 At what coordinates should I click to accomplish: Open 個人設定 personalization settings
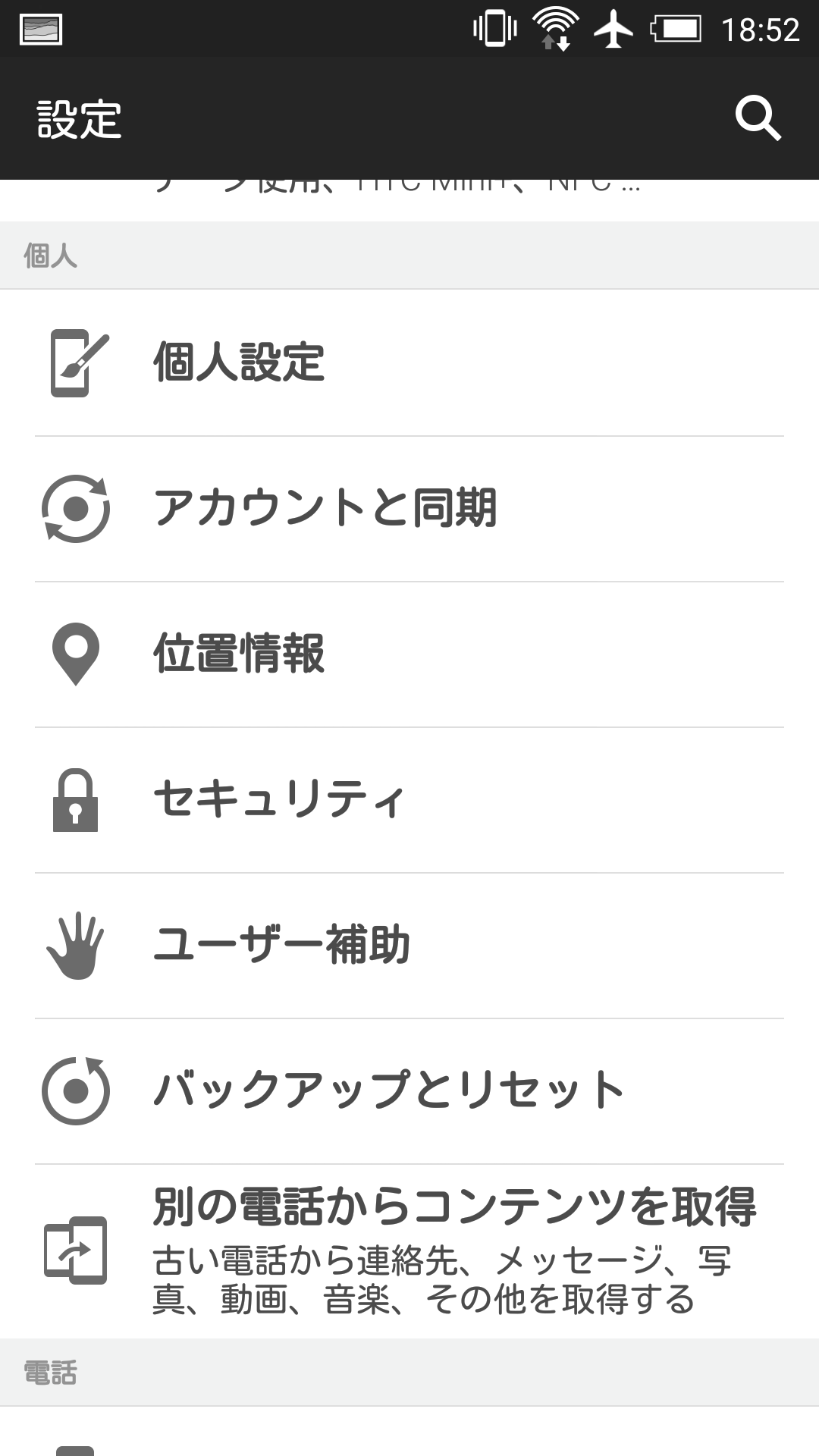409,362
